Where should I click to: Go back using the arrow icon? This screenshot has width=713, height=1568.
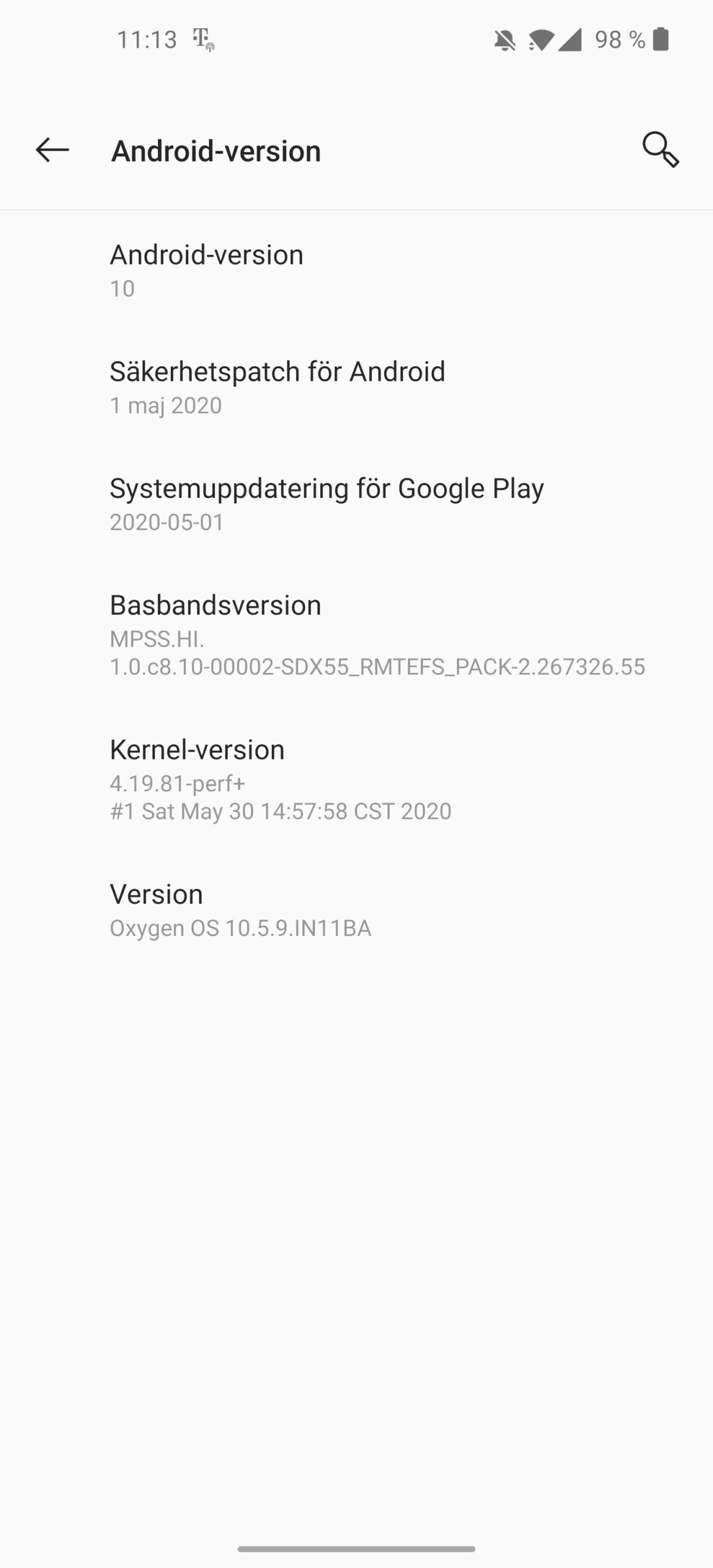coord(52,150)
